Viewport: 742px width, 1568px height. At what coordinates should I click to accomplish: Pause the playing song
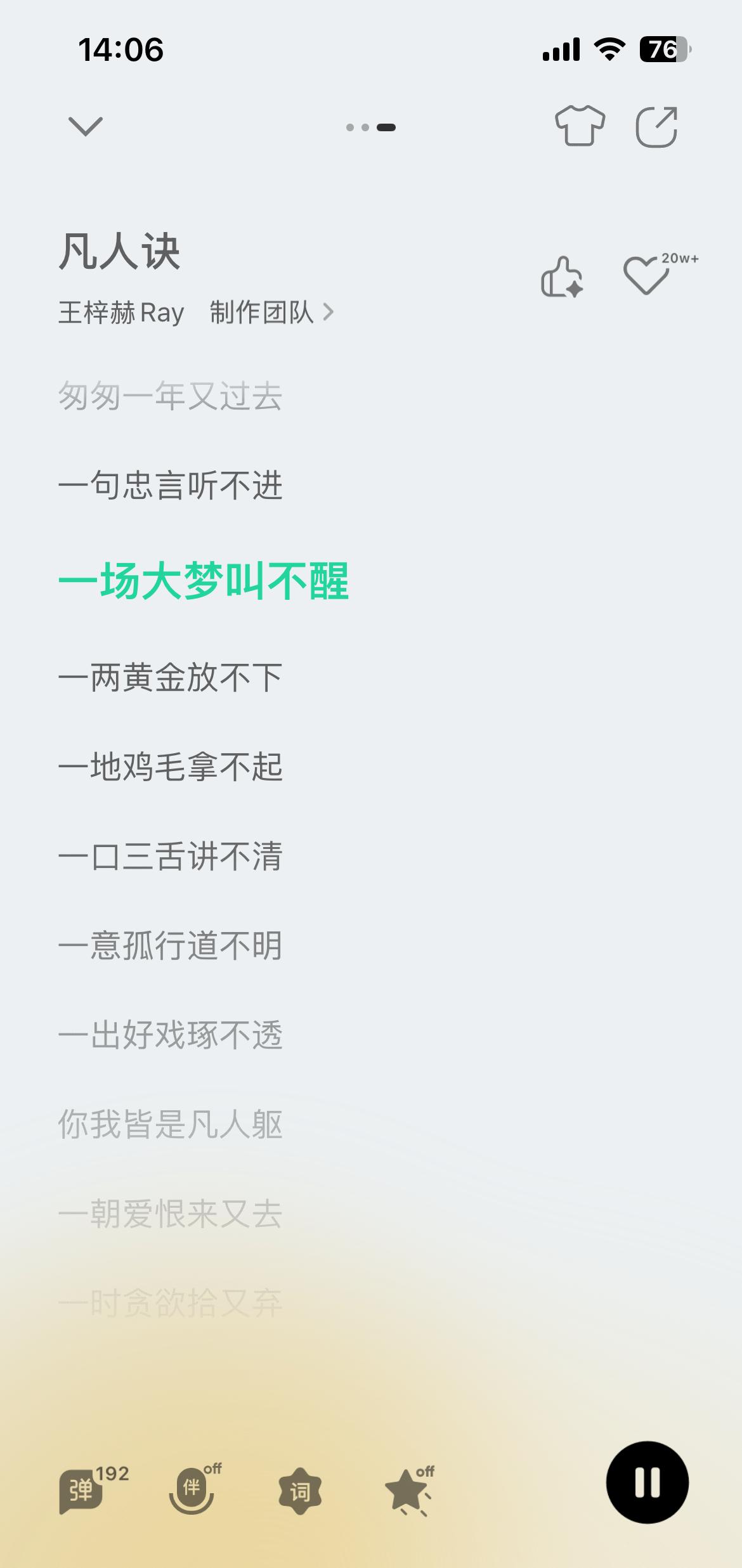pyautogui.click(x=647, y=1482)
